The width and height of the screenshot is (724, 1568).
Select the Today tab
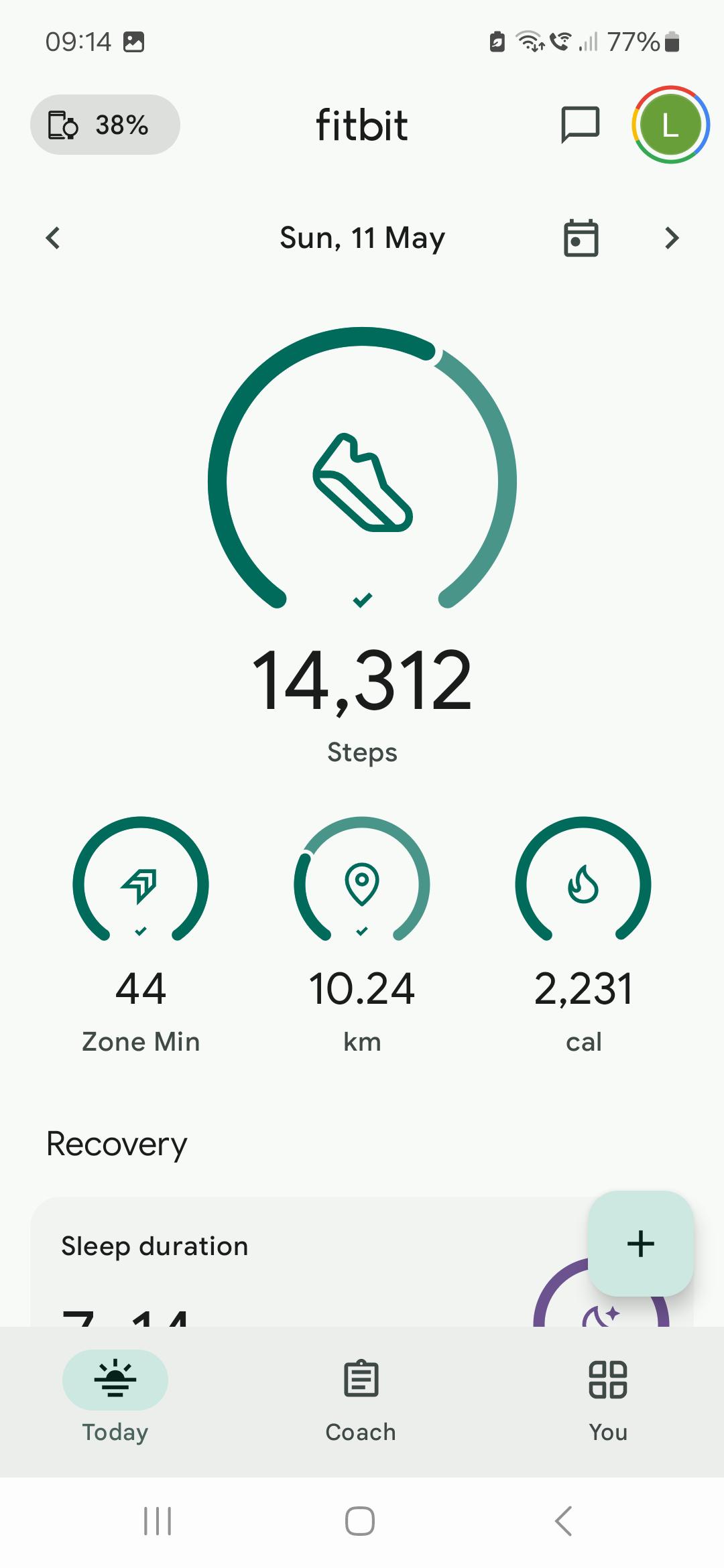tap(115, 1398)
